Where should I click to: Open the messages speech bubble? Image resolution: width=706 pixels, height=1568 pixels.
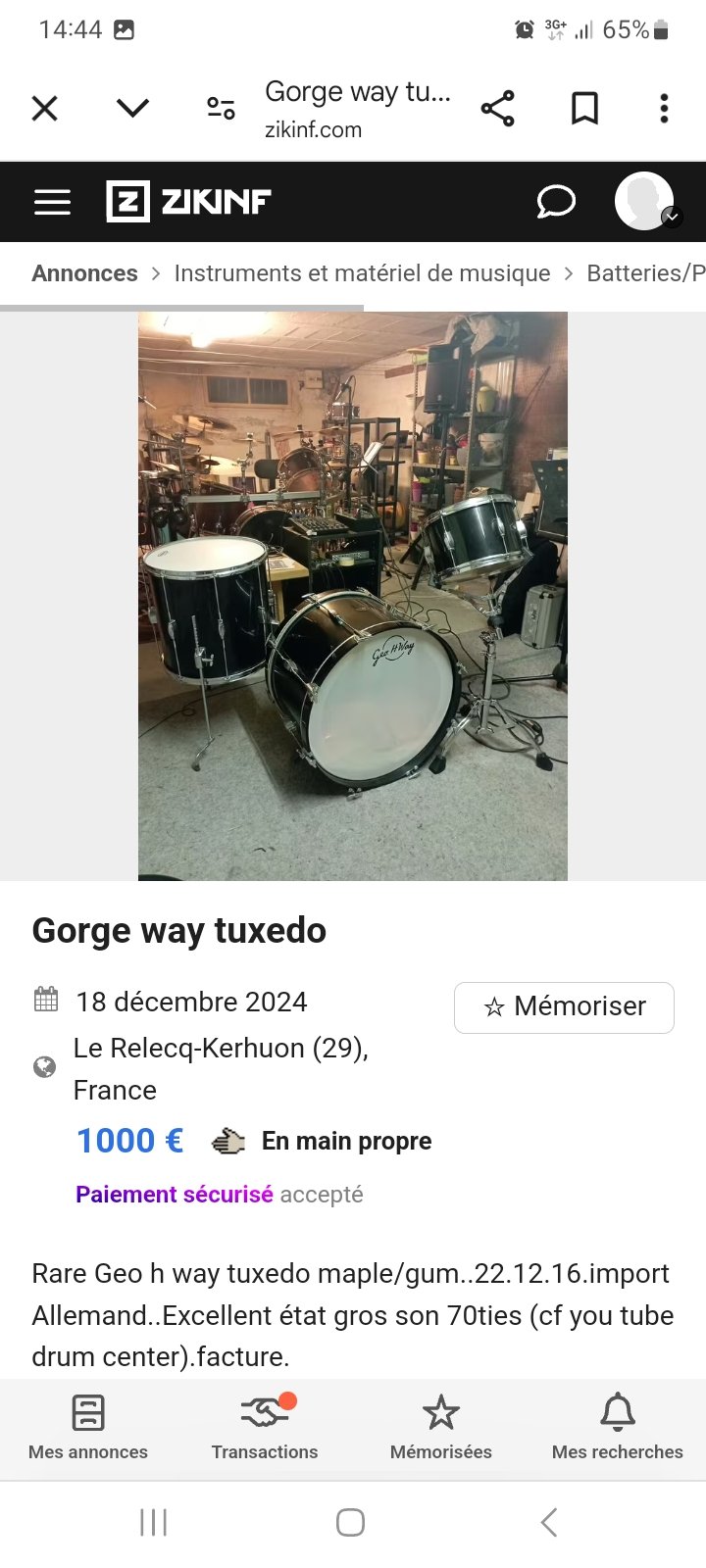pyautogui.click(x=555, y=202)
